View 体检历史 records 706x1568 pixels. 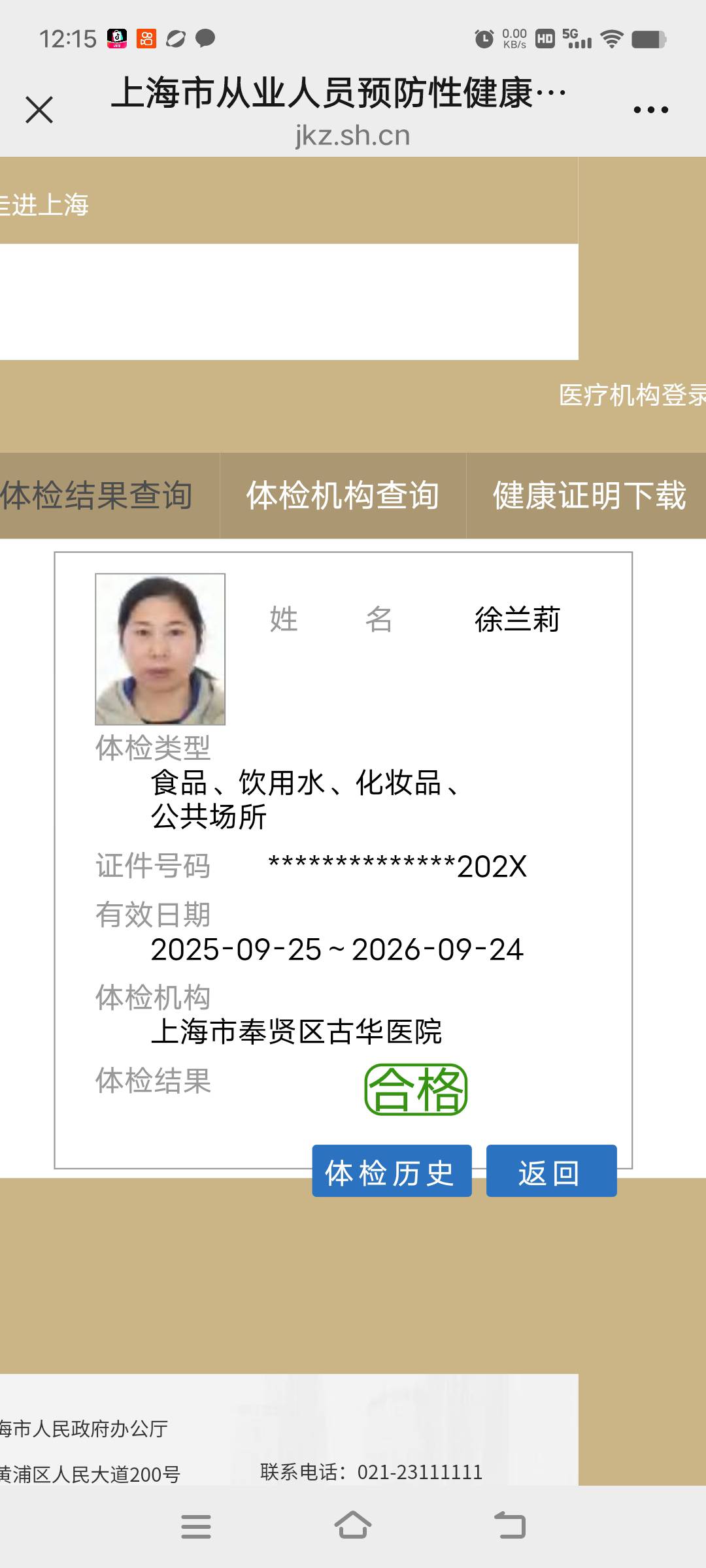(391, 1173)
